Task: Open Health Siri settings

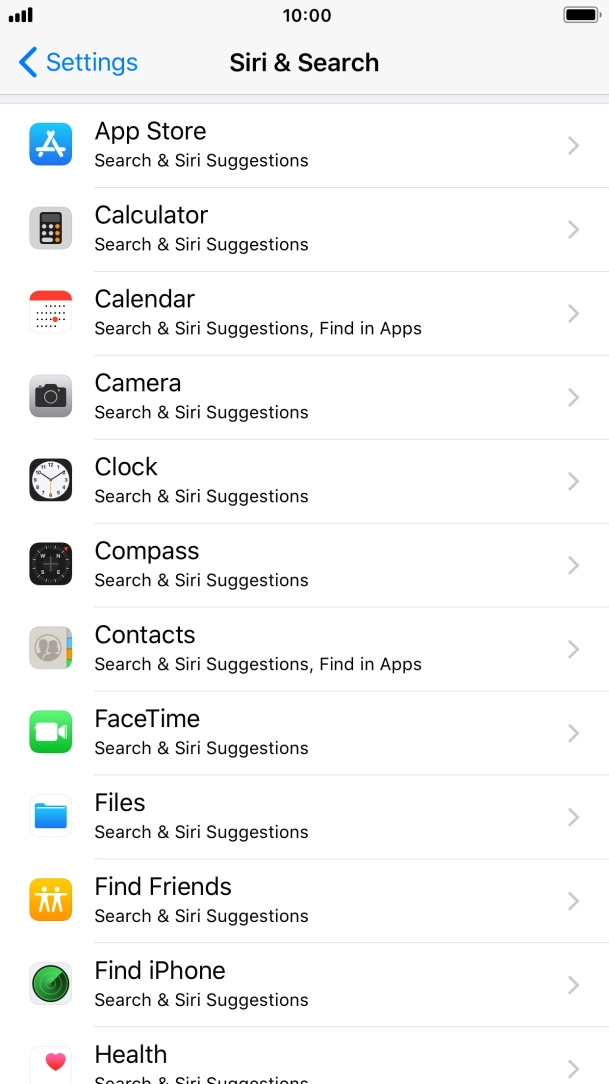Action: [x=304, y=1060]
